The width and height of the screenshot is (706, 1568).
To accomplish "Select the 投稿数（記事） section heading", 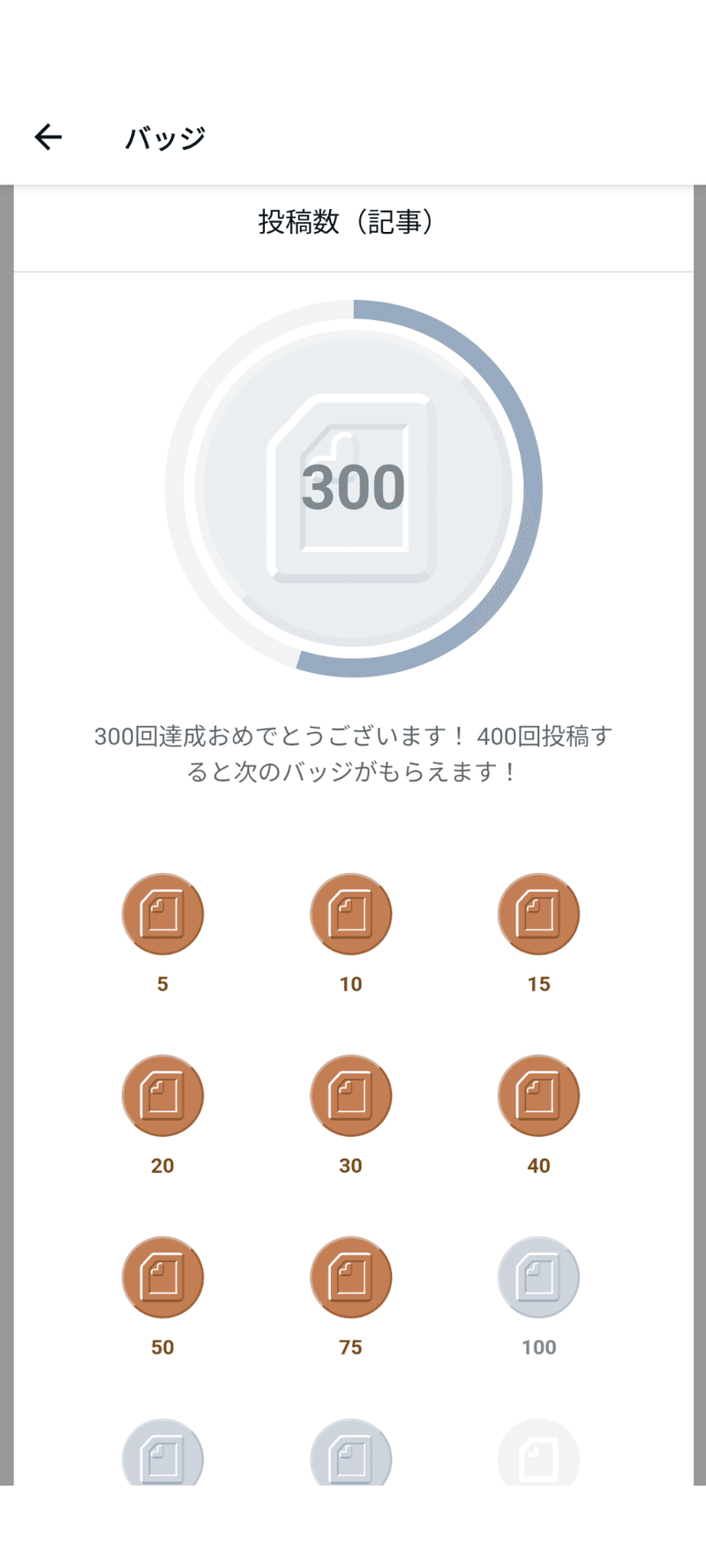I will point(351,223).
